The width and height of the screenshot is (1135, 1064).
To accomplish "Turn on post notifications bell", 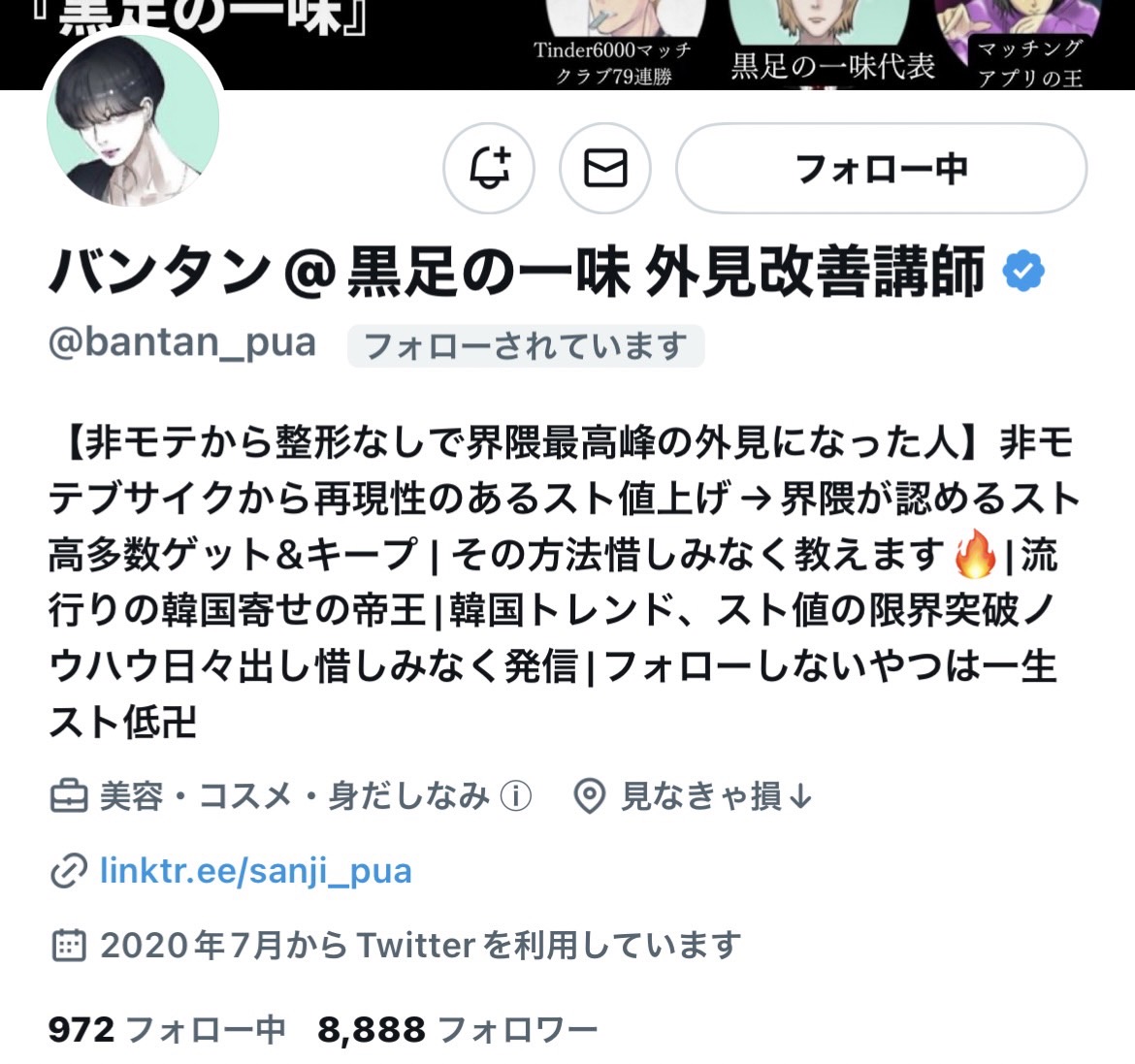I will pyautogui.click(x=489, y=168).
